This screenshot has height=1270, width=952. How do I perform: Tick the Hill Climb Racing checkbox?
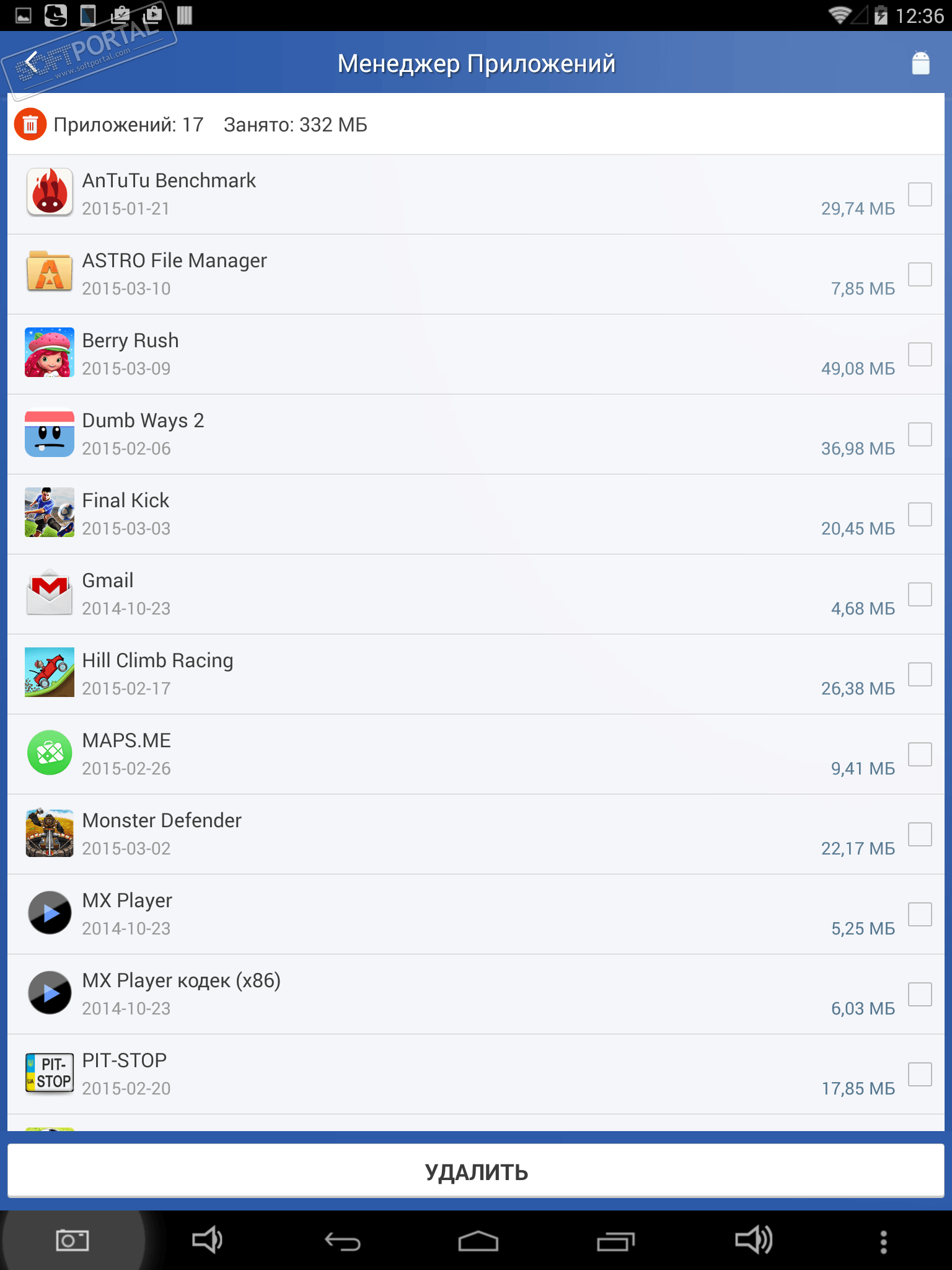click(x=920, y=675)
